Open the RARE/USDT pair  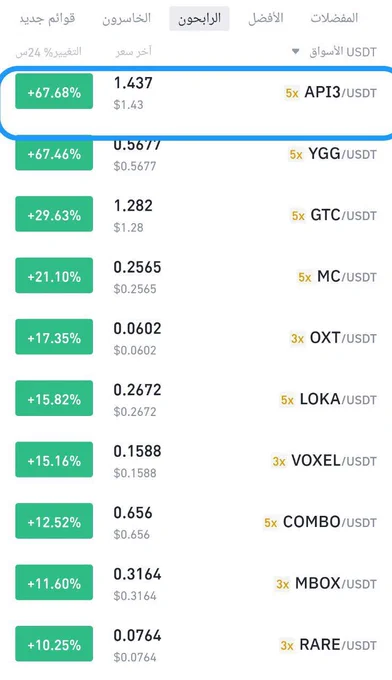(x=196, y=645)
